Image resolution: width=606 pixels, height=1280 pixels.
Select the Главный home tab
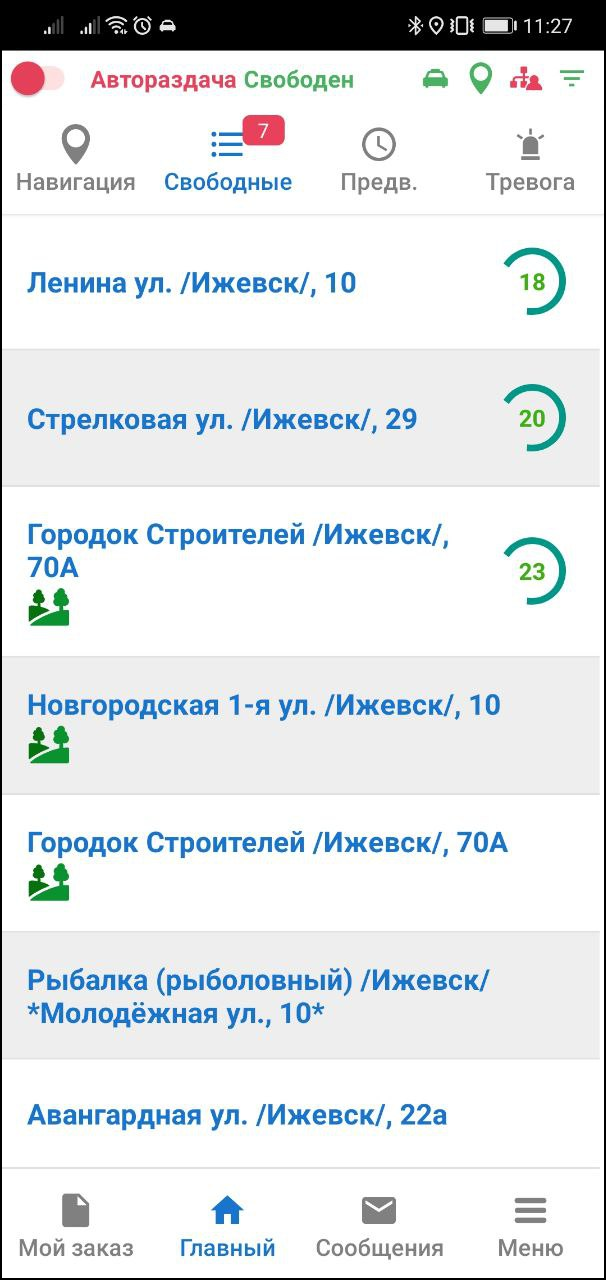(x=228, y=1225)
